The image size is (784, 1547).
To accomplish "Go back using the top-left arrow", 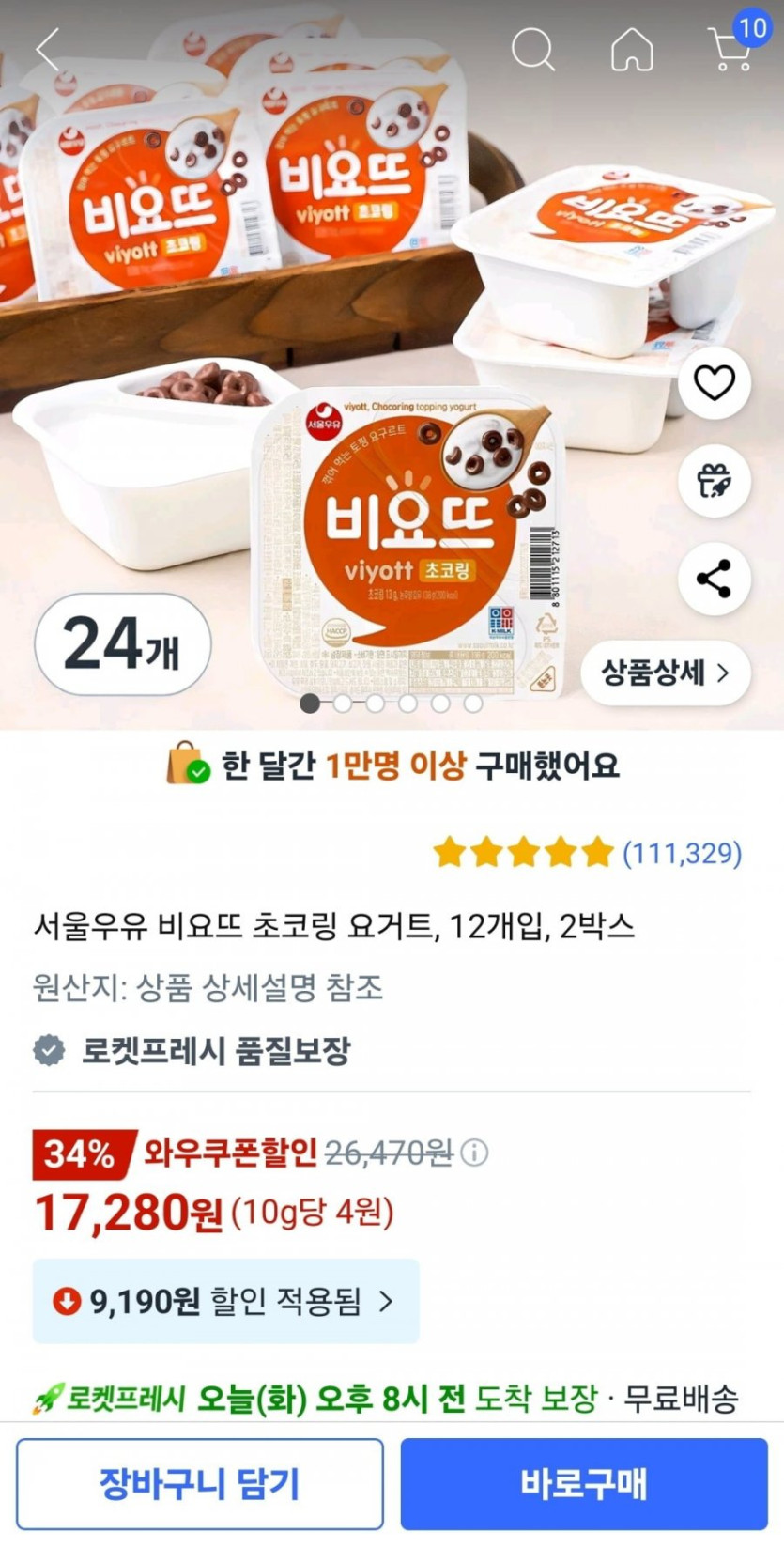I will point(47,50).
